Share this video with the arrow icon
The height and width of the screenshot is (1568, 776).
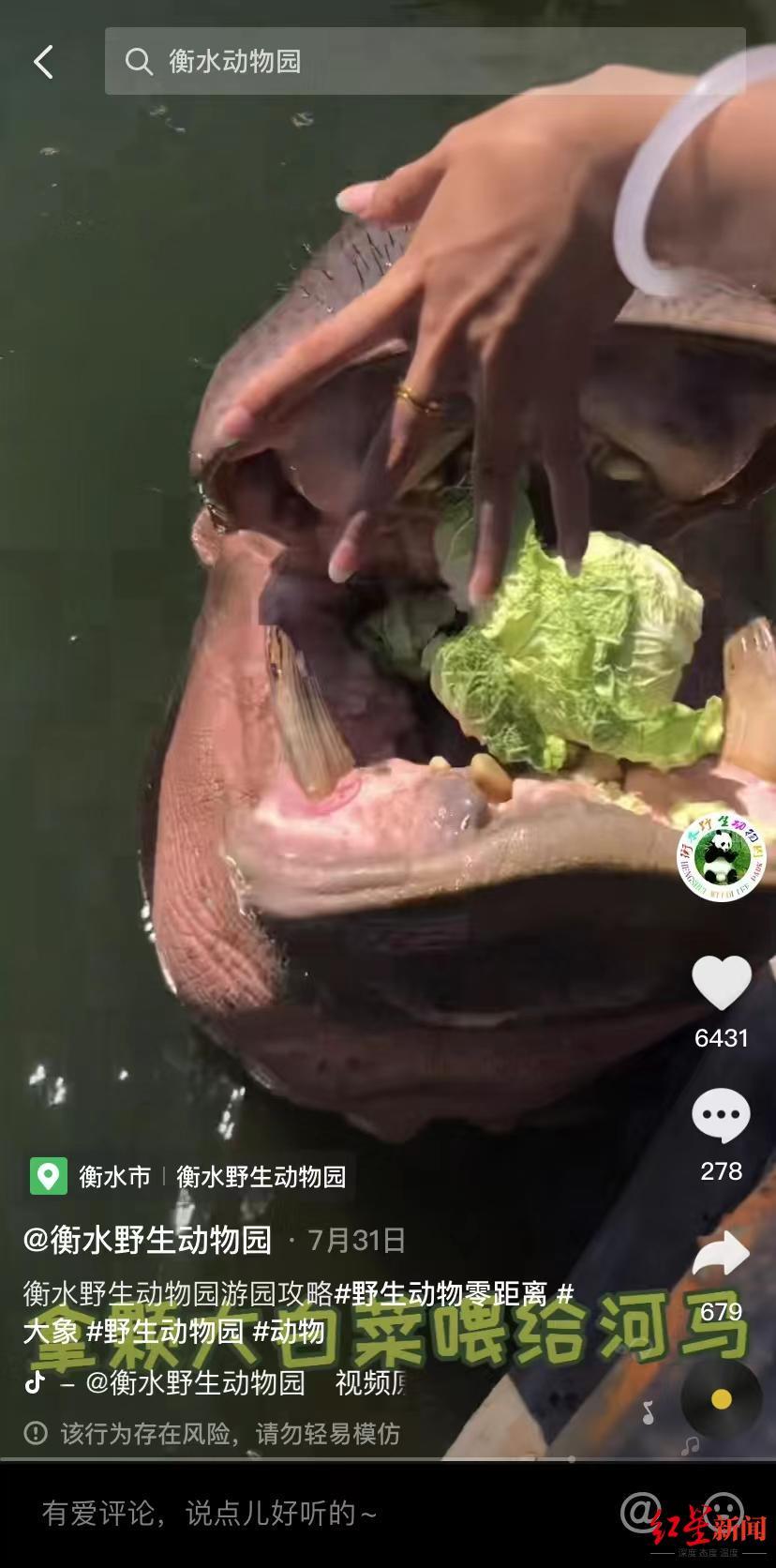pyautogui.click(x=721, y=1255)
